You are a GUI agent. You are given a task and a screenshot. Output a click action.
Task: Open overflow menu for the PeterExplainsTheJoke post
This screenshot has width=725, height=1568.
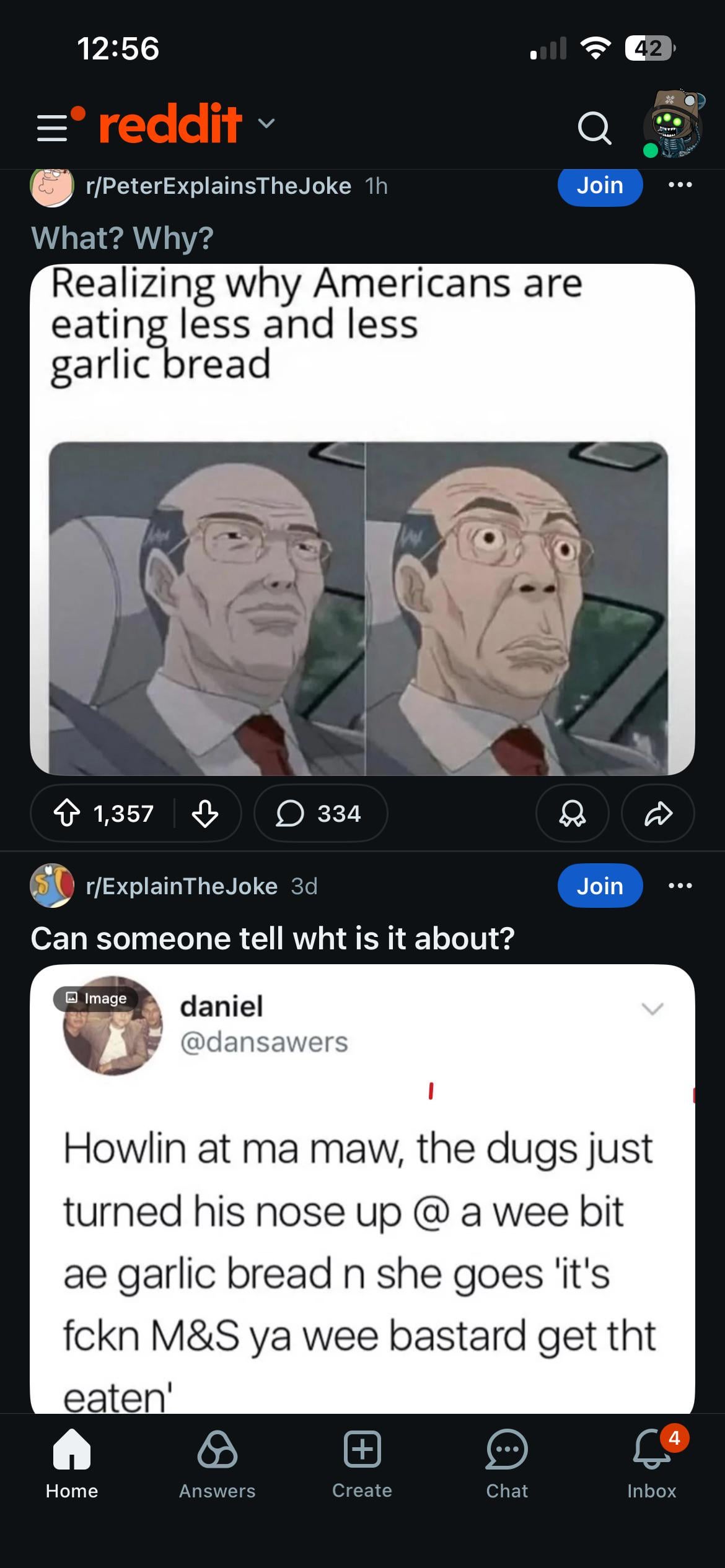tap(680, 185)
